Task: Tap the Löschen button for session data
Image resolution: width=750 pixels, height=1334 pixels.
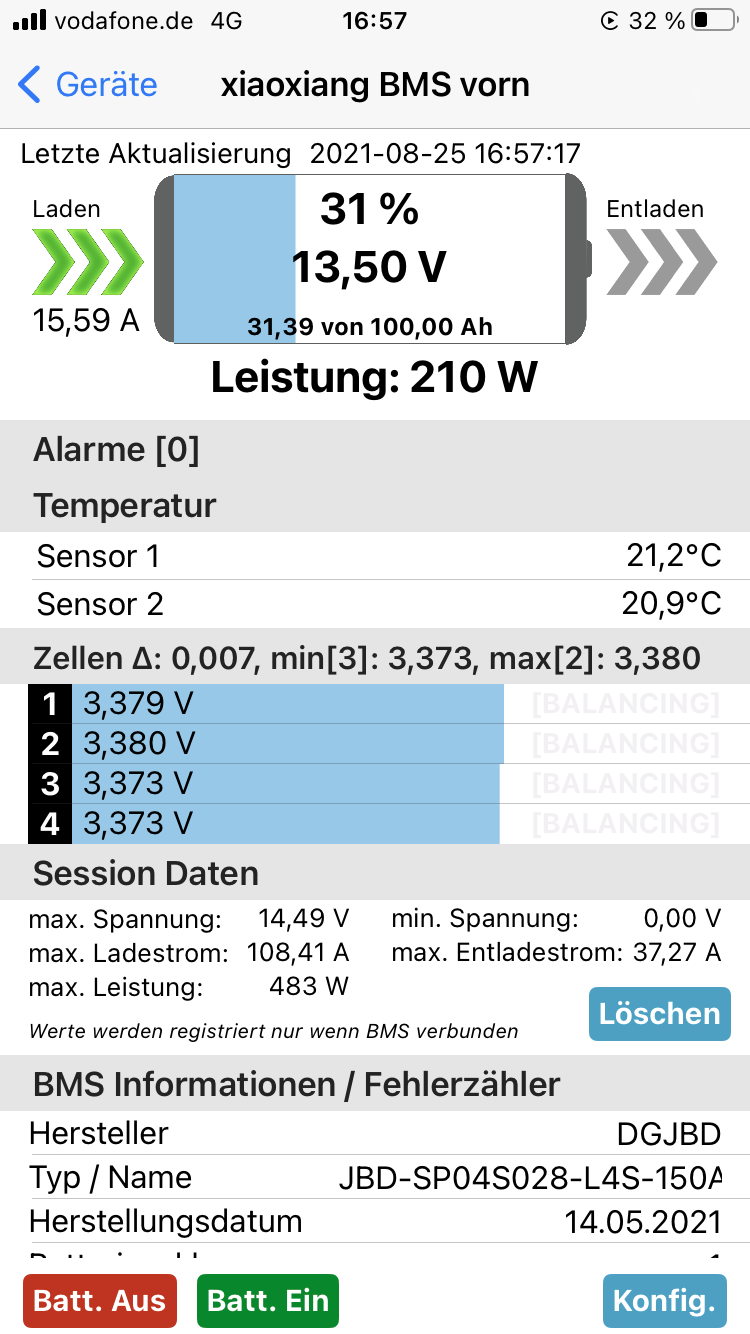Action: 659,1013
